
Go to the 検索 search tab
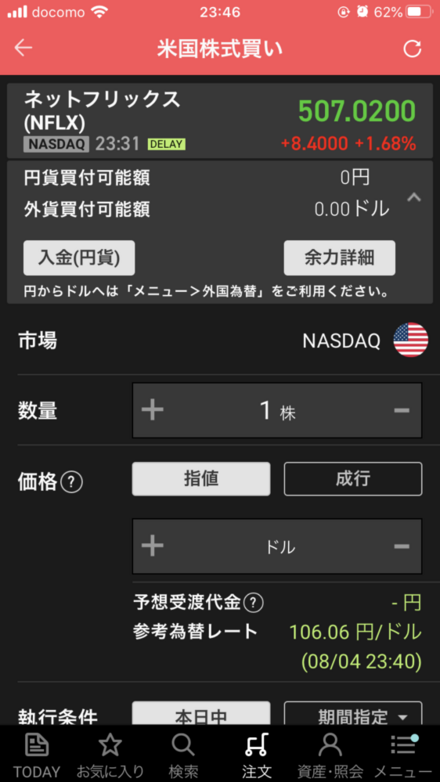coord(184,754)
